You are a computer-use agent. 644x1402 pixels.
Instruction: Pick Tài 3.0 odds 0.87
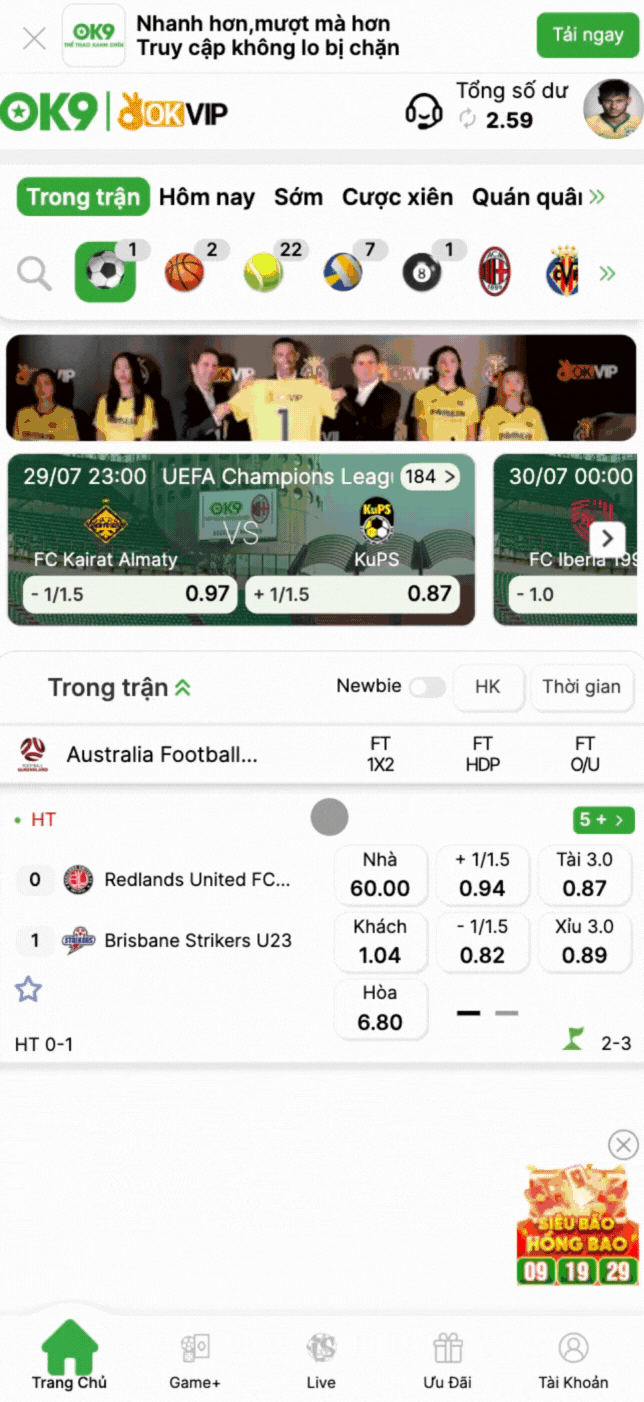pyautogui.click(x=584, y=875)
